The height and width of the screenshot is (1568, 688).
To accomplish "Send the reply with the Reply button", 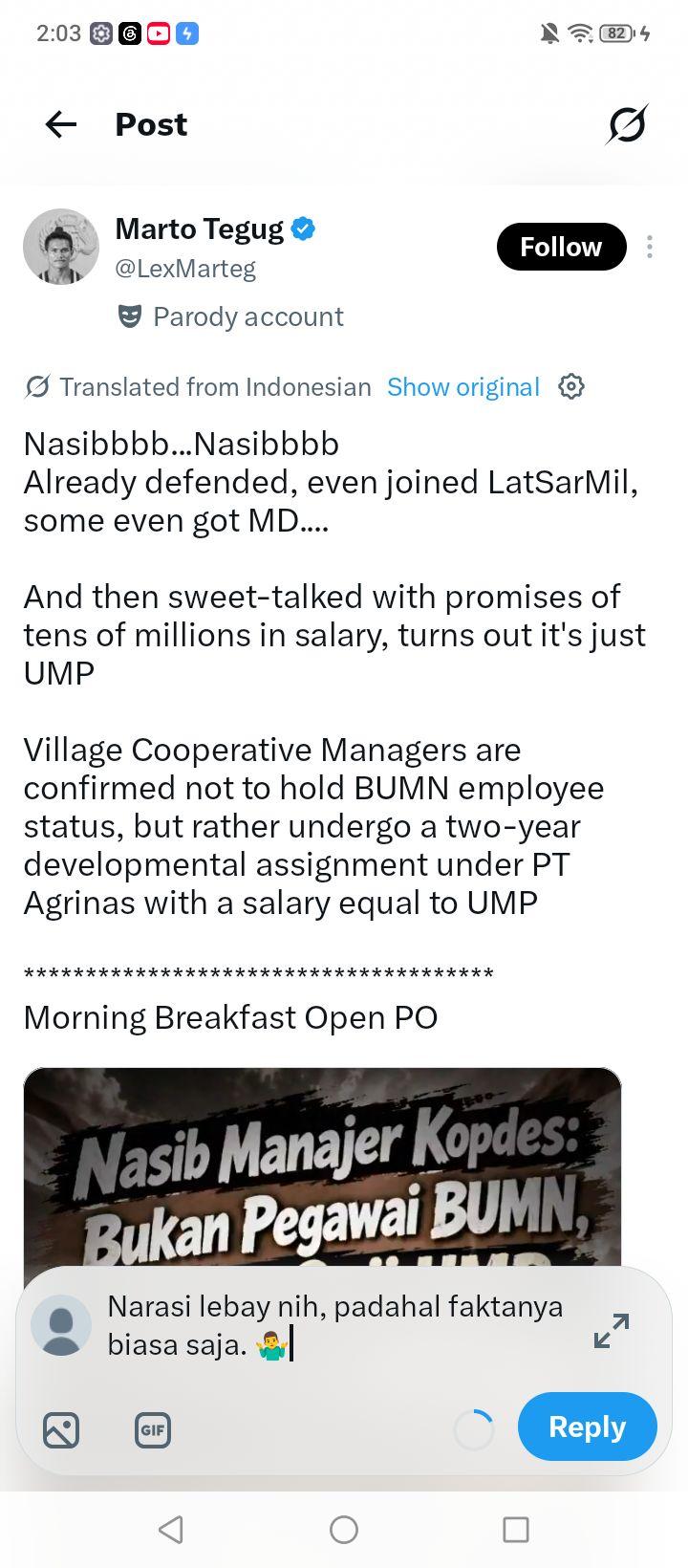I will [587, 1426].
